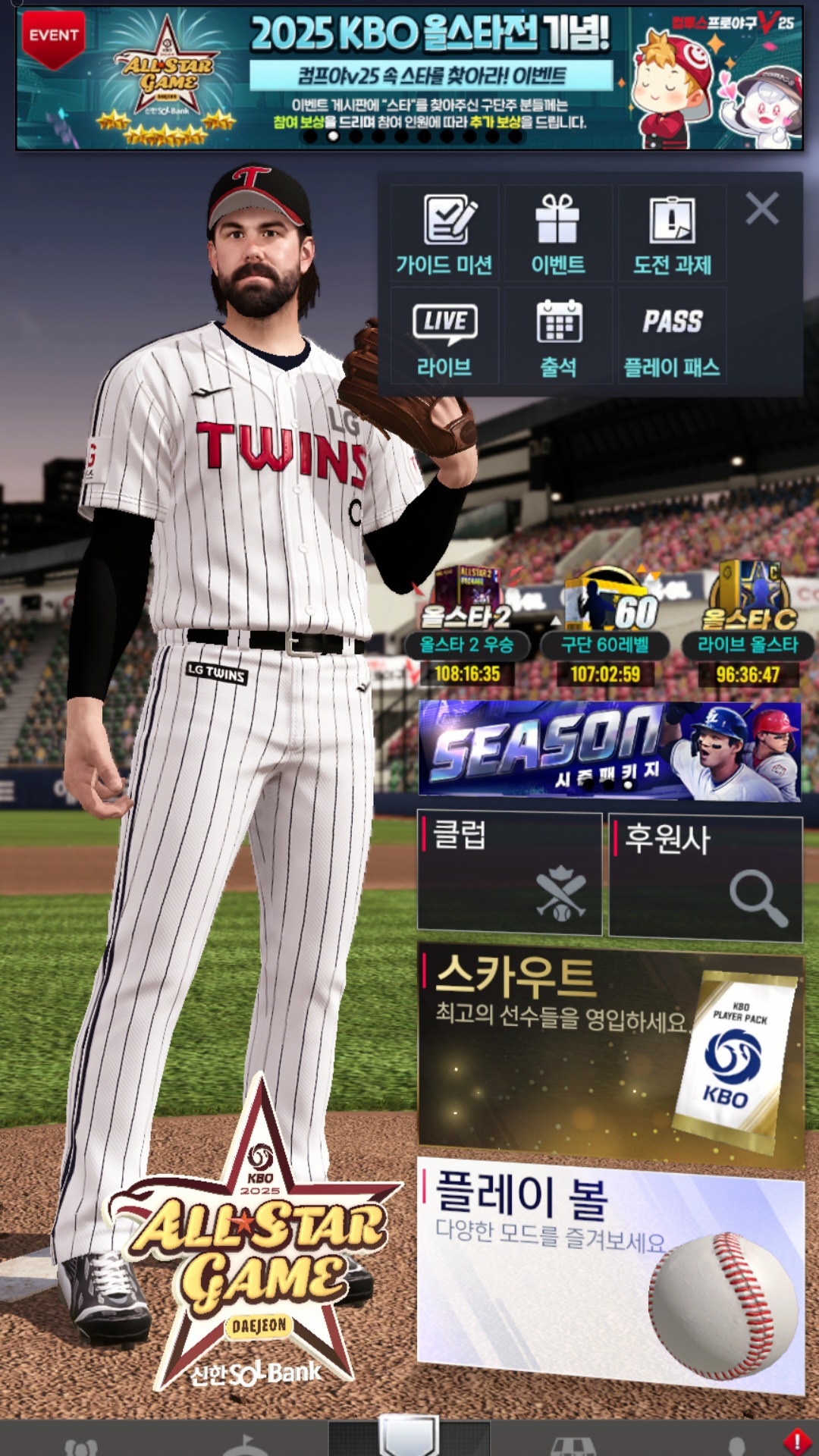Open 가이드 미션 guide missions
The image size is (819, 1456).
pos(444,234)
